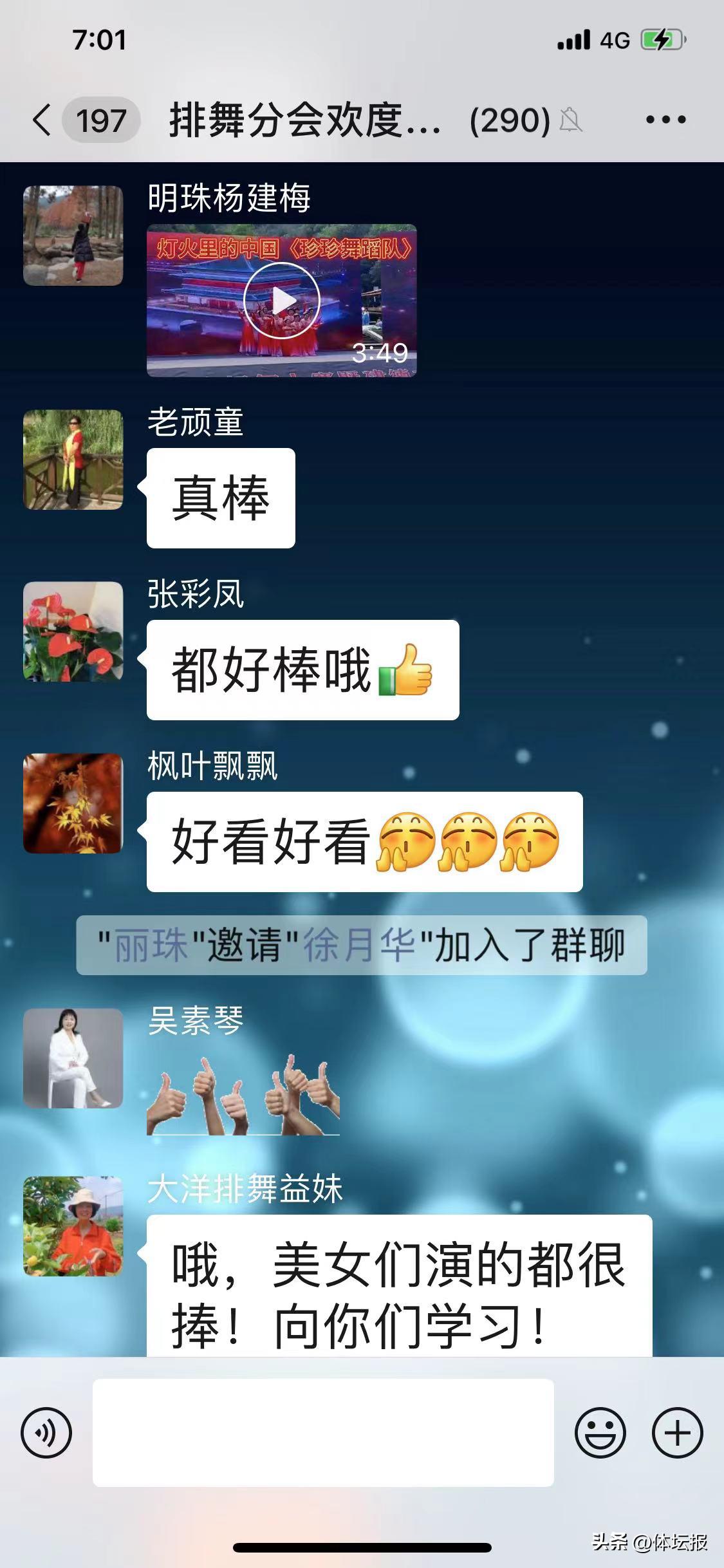724x1568 pixels.
Task: Open the emoji sticker panel
Action: [600, 1433]
